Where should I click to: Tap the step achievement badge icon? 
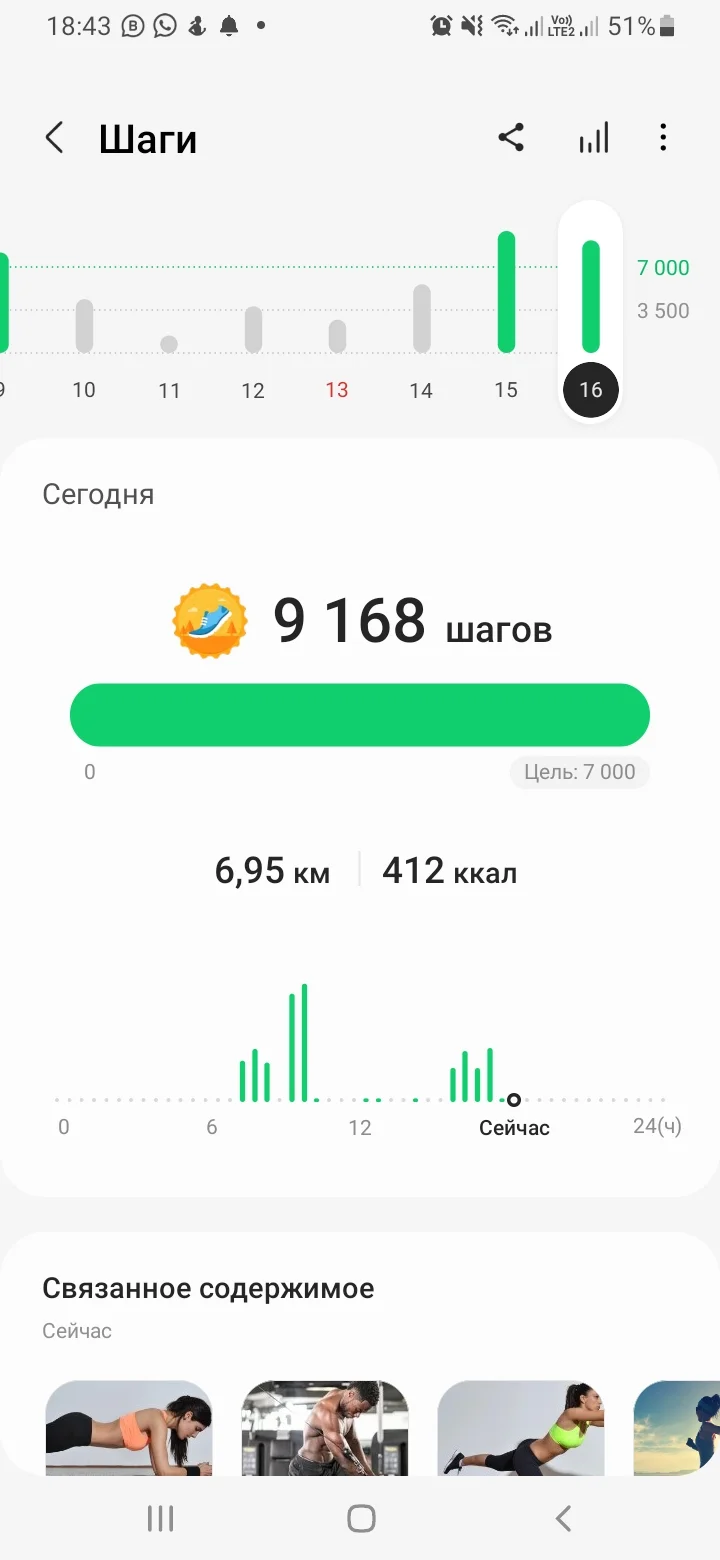208,620
